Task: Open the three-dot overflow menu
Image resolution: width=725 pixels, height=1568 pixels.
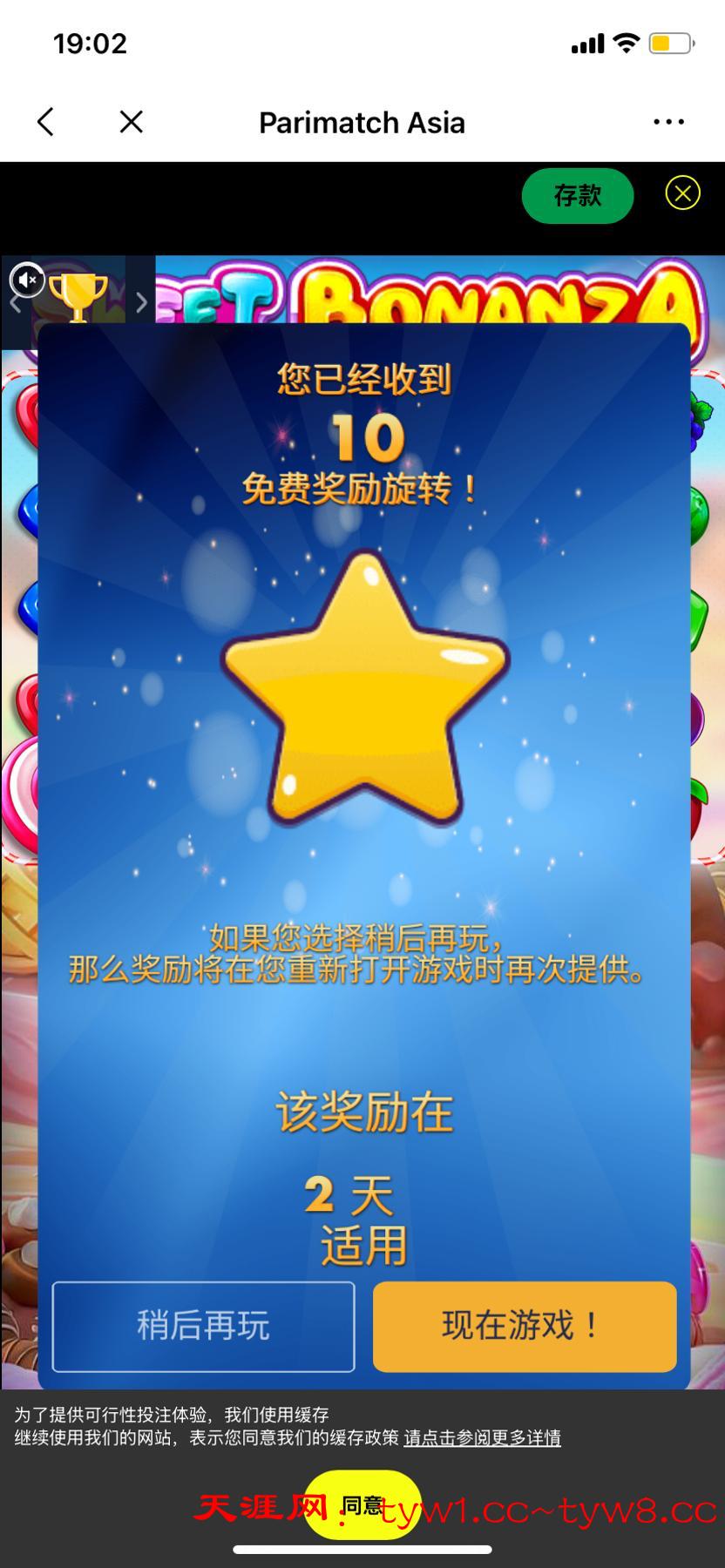Action: click(x=668, y=122)
